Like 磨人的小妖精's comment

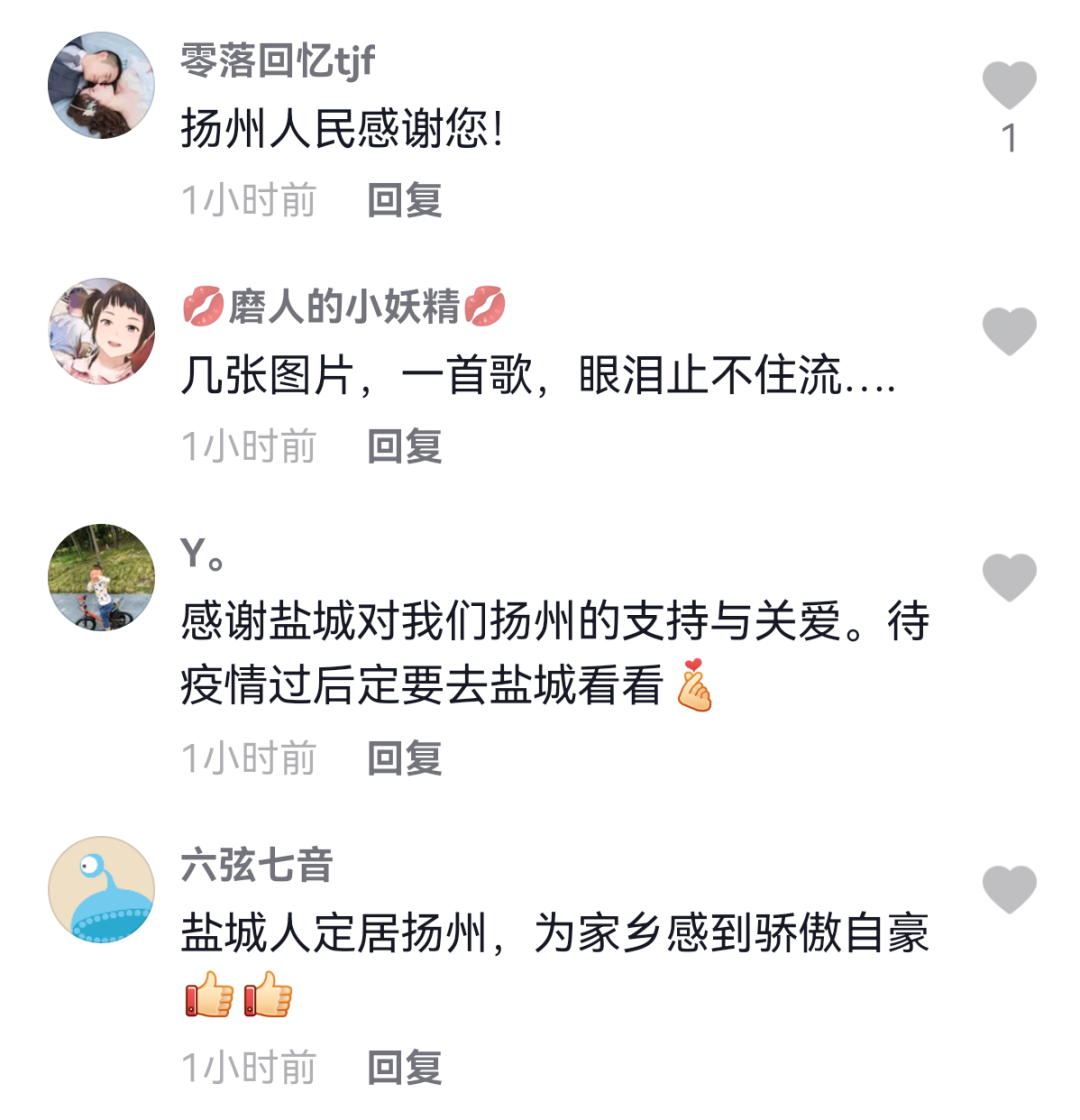[1009, 332]
